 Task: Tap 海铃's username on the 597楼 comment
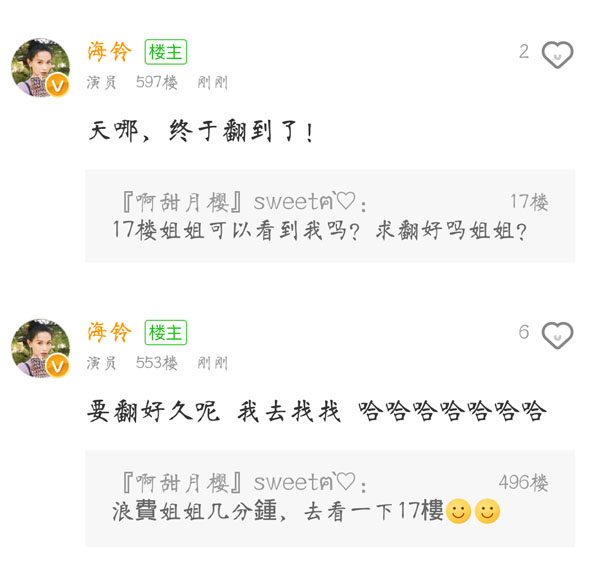coord(110,52)
